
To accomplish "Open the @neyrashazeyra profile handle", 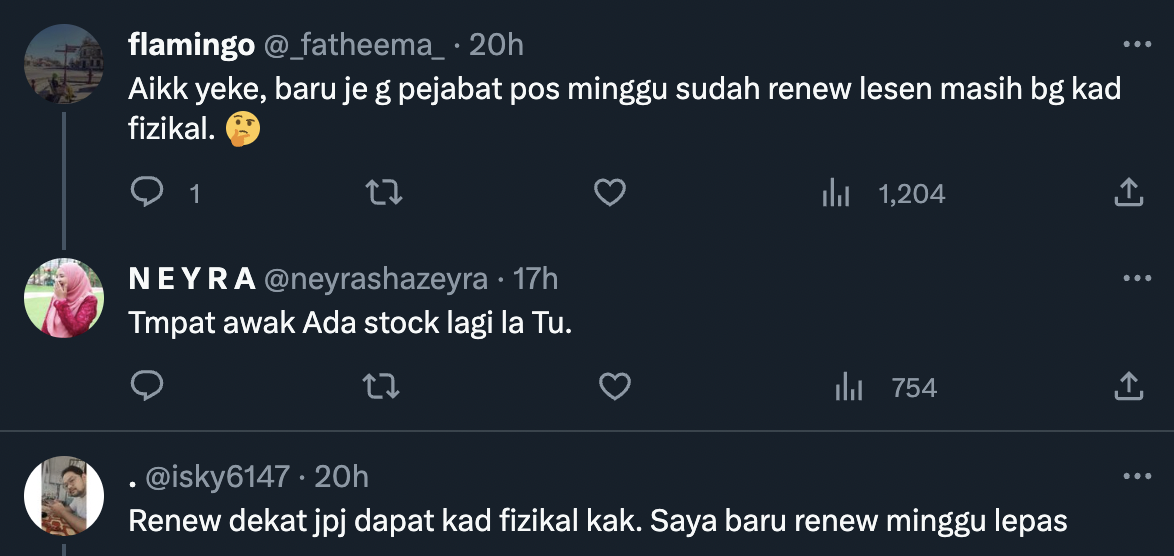I will 375,278.
